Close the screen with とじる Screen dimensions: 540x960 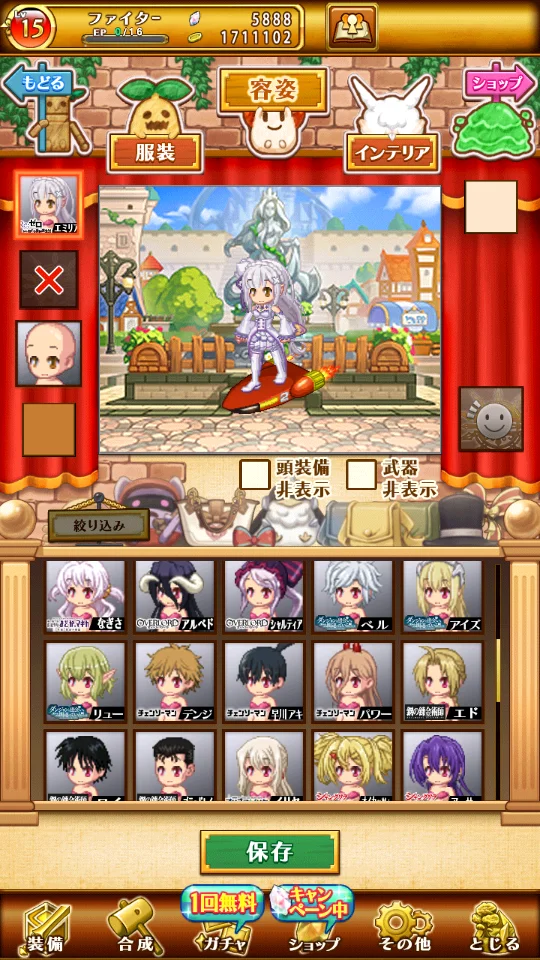tap(495, 927)
